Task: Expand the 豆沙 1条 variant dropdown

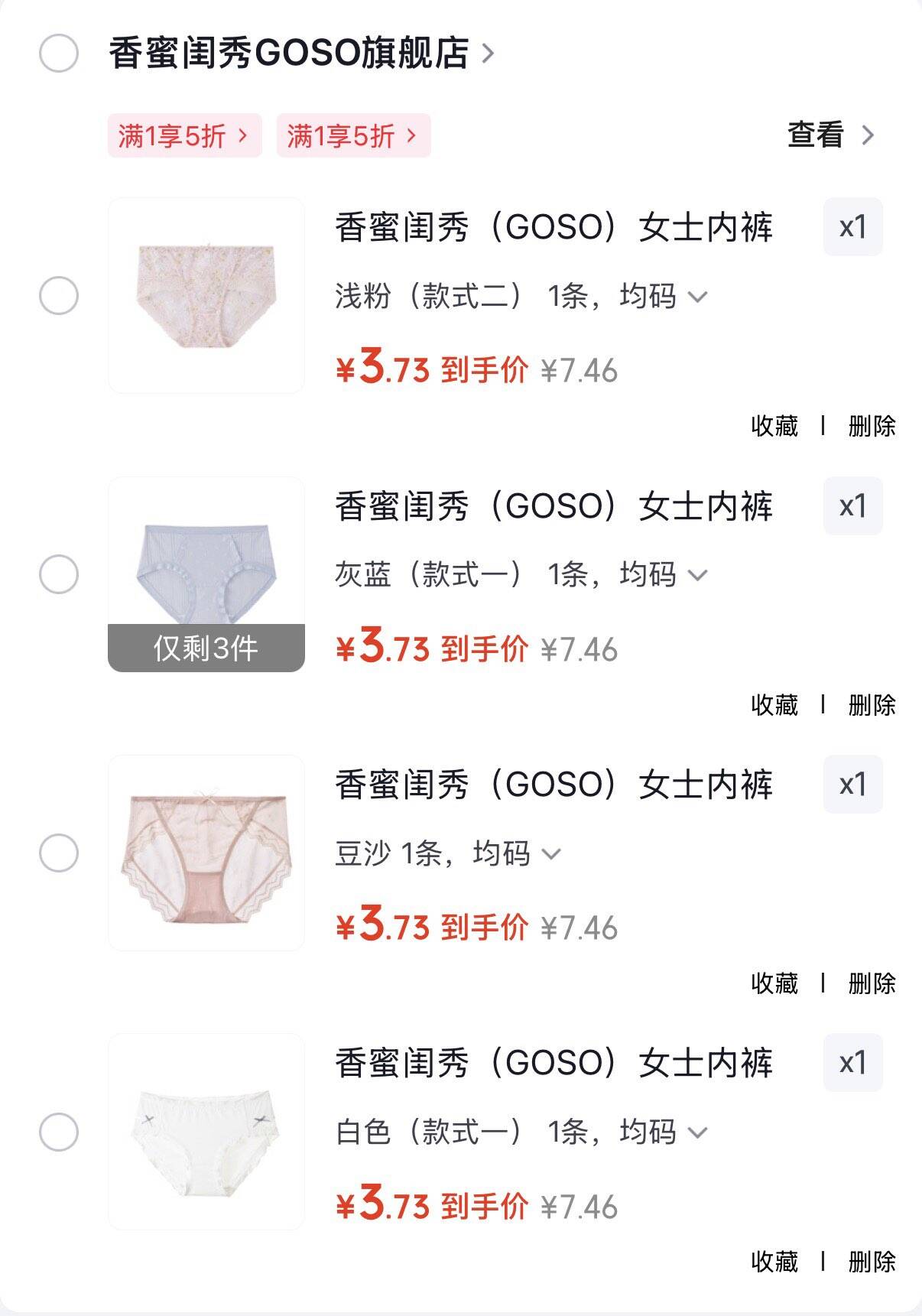Action: pyautogui.click(x=448, y=853)
